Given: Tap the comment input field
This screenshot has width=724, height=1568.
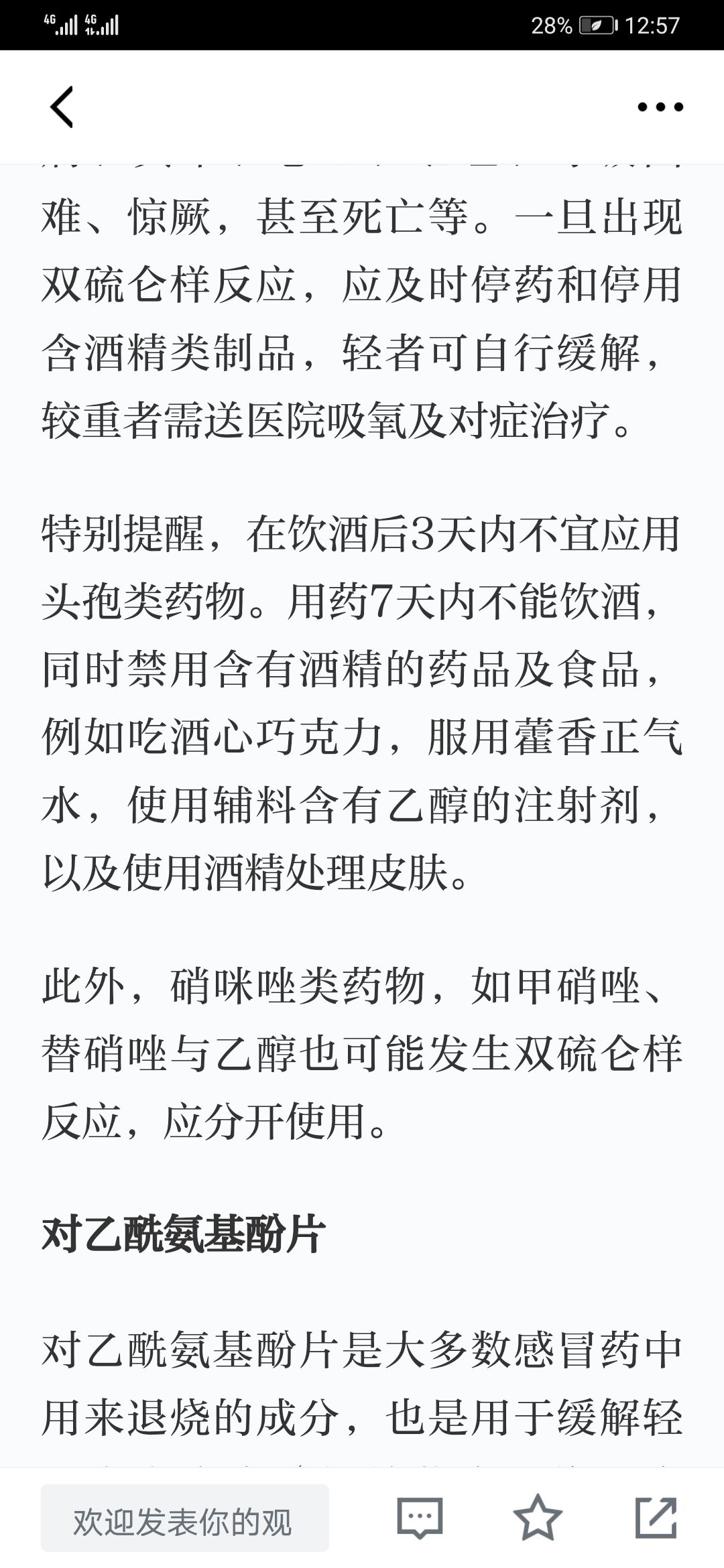Looking at the screenshot, I should 185,1518.
